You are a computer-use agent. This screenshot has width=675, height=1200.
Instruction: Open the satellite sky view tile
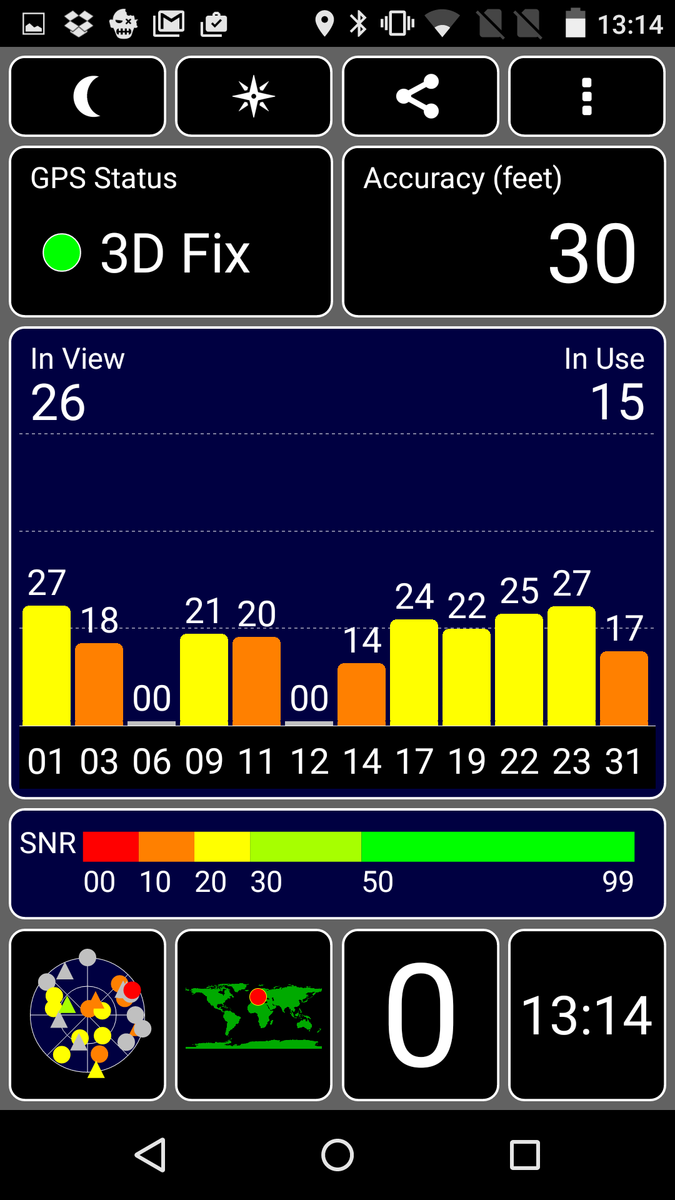88,1015
